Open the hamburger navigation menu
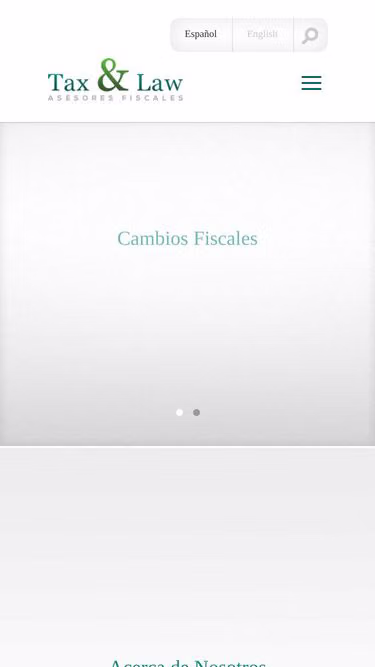Viewport: 375px width, 667px height. coord(311,83)
